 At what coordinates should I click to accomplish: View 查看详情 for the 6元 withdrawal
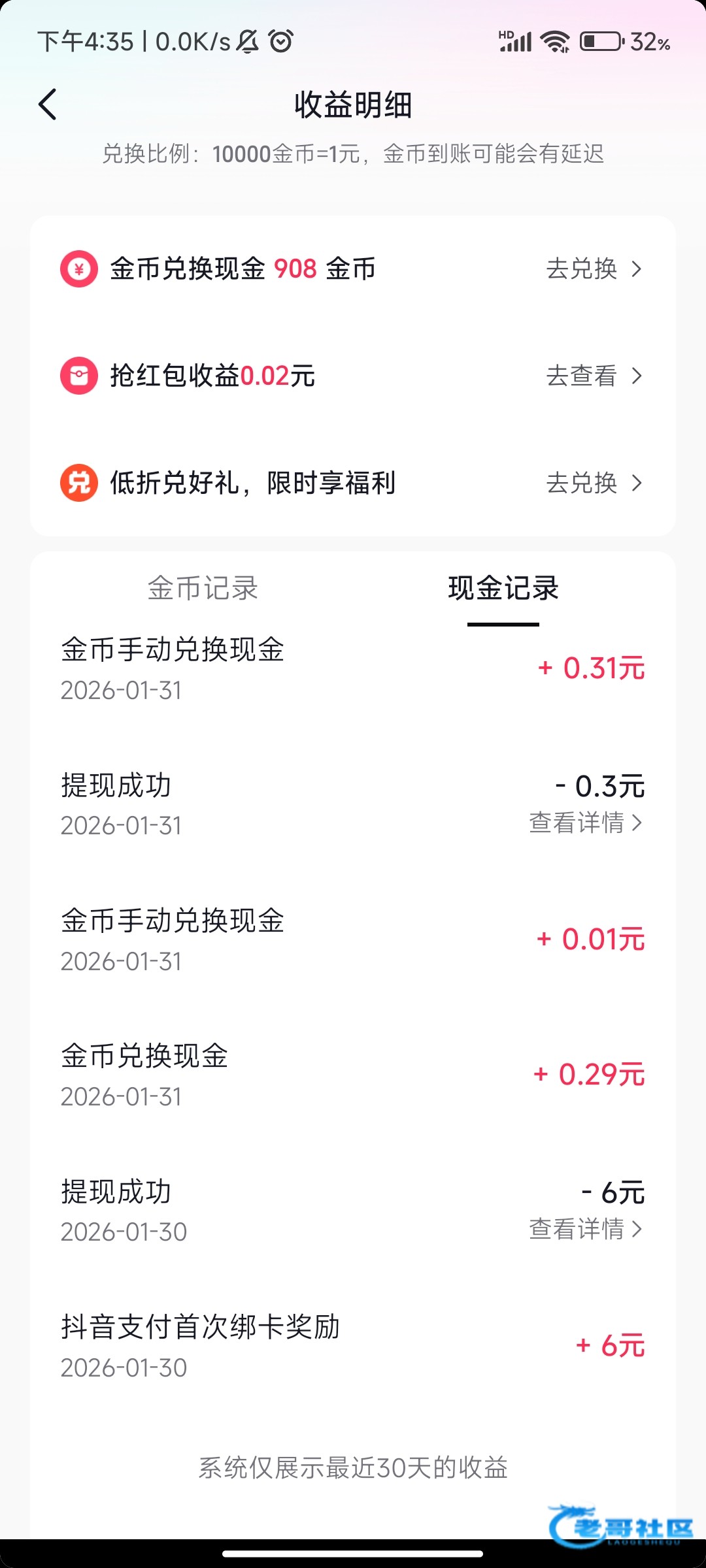pyautogui.click(x=585, y=1230)
